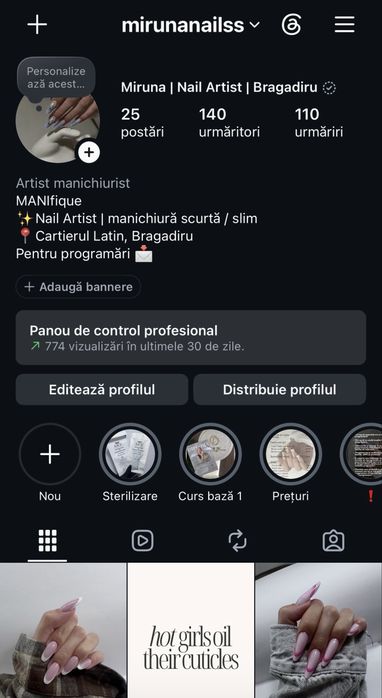Select the posts grid tab
Viewport: 382px width, 698px height.
coord(48,541)
